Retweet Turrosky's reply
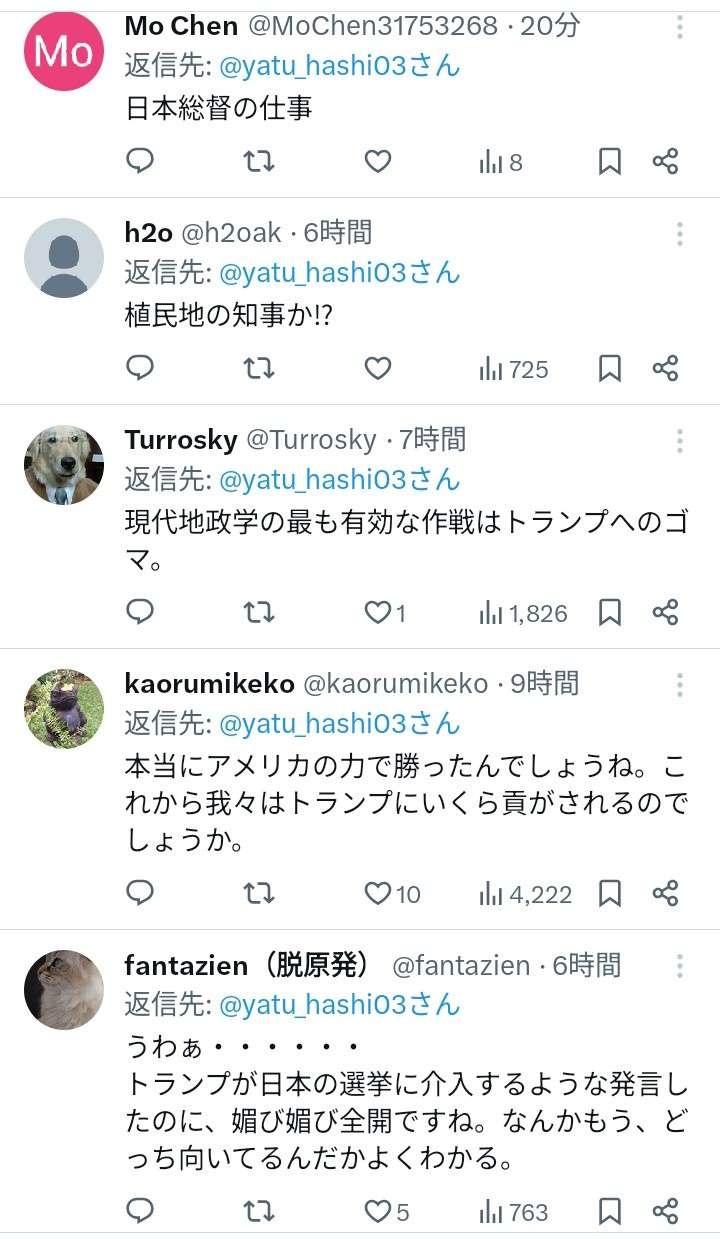Image resolution: width=720 pixels, height=1239 pixels. point(259,612)
